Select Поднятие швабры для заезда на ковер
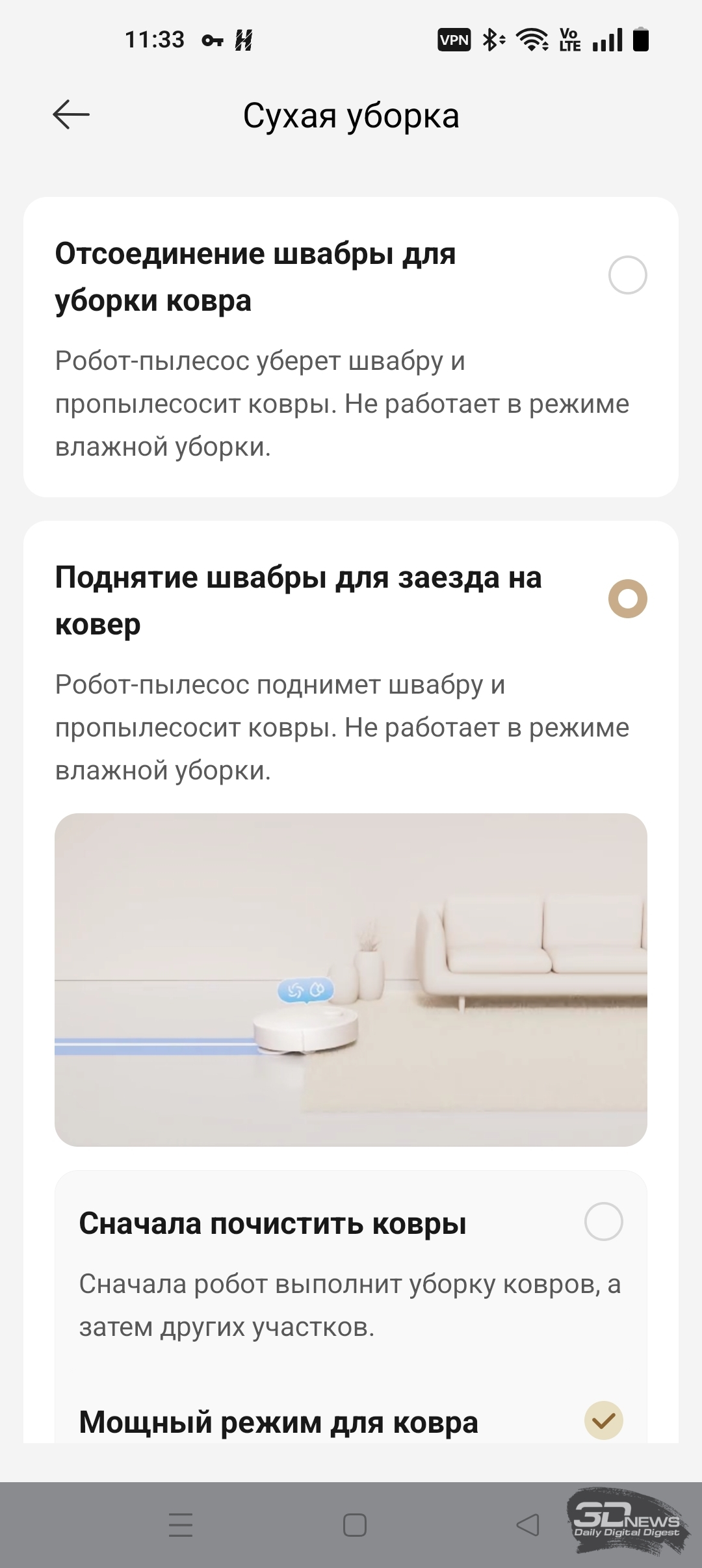Screen dimensions: 702x1568 [627, 599]
